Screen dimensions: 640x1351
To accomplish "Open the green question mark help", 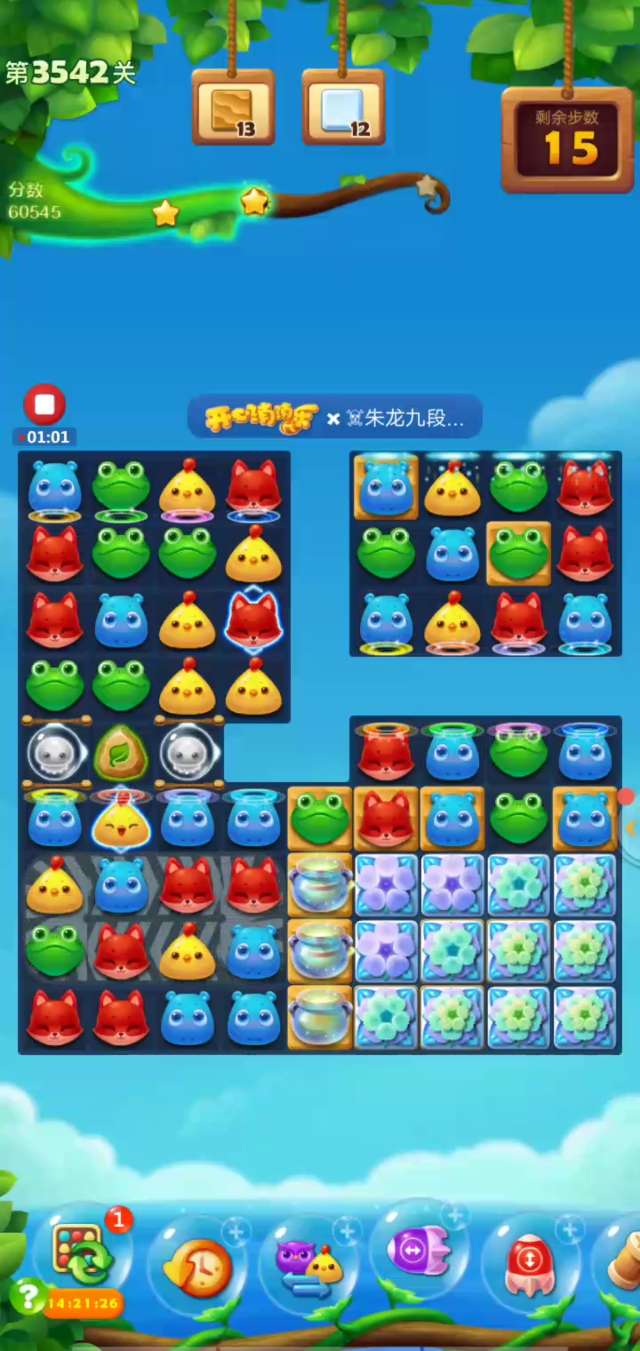I will 27,1296.
